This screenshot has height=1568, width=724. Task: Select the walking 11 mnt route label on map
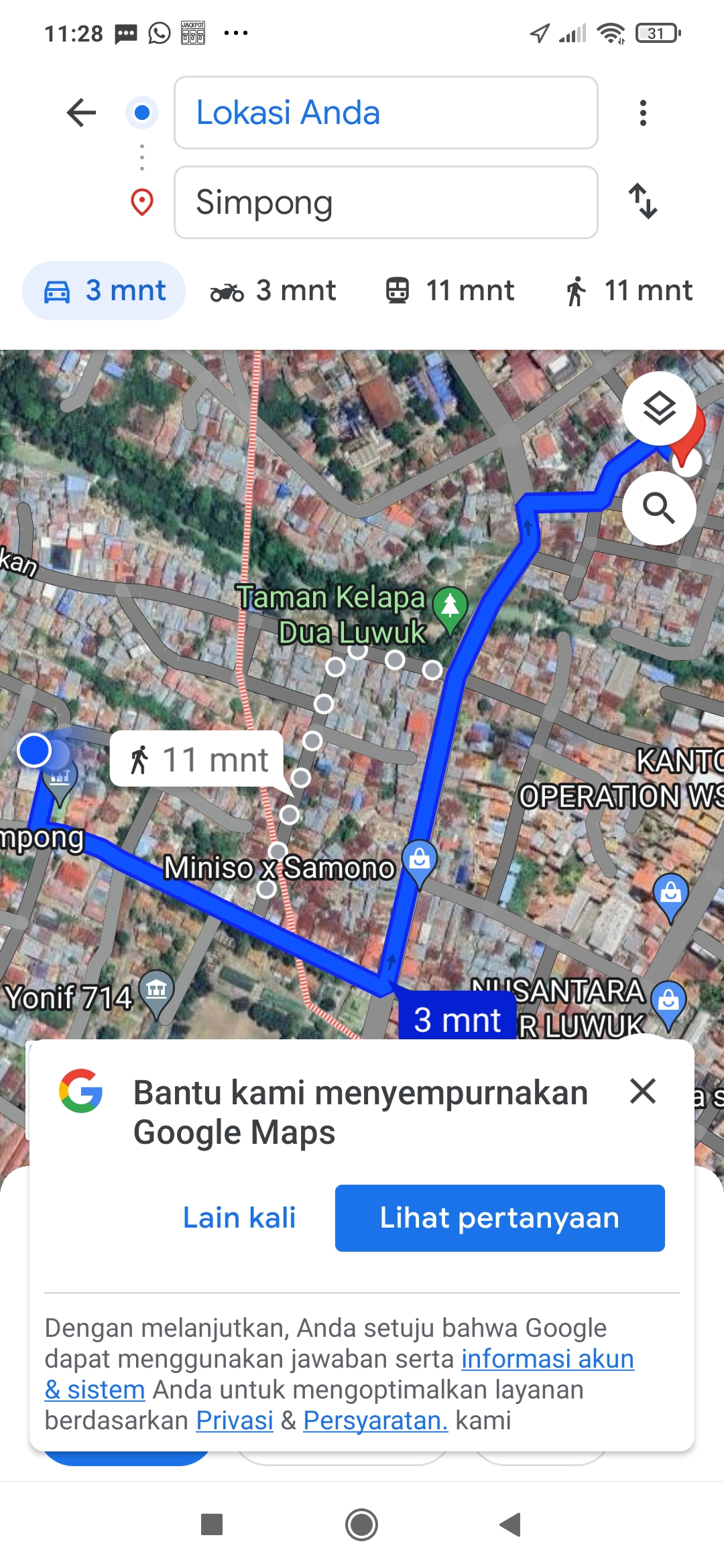(196, 759)
